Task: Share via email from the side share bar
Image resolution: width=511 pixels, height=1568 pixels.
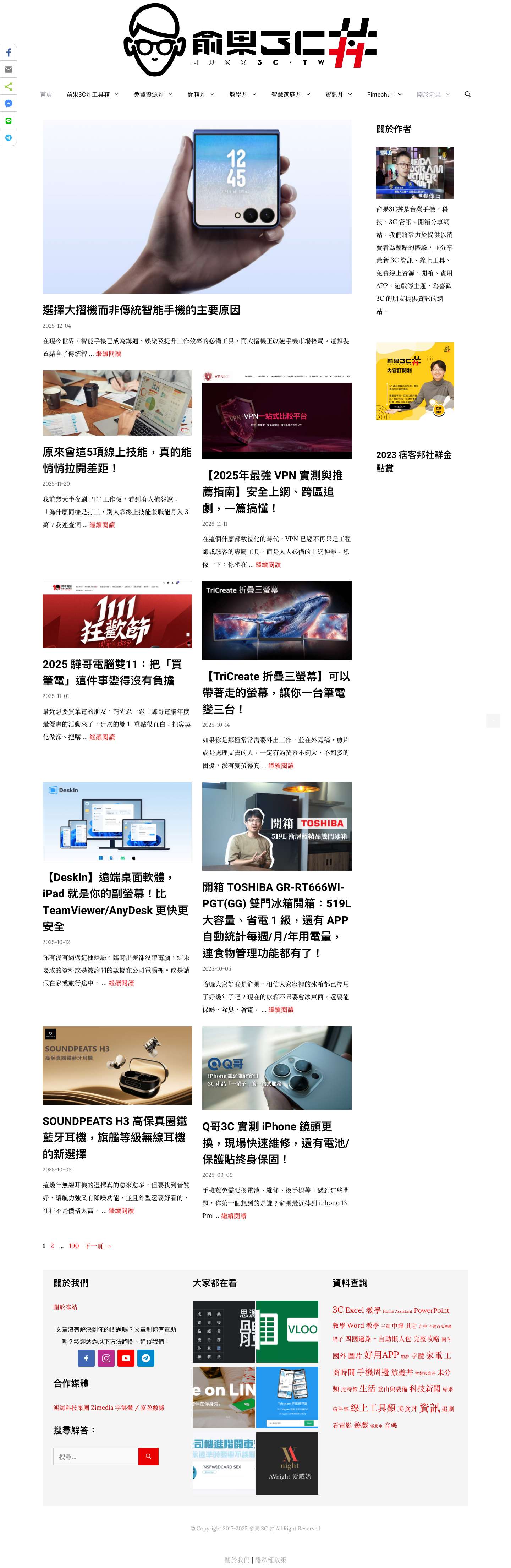Action: 9,69
